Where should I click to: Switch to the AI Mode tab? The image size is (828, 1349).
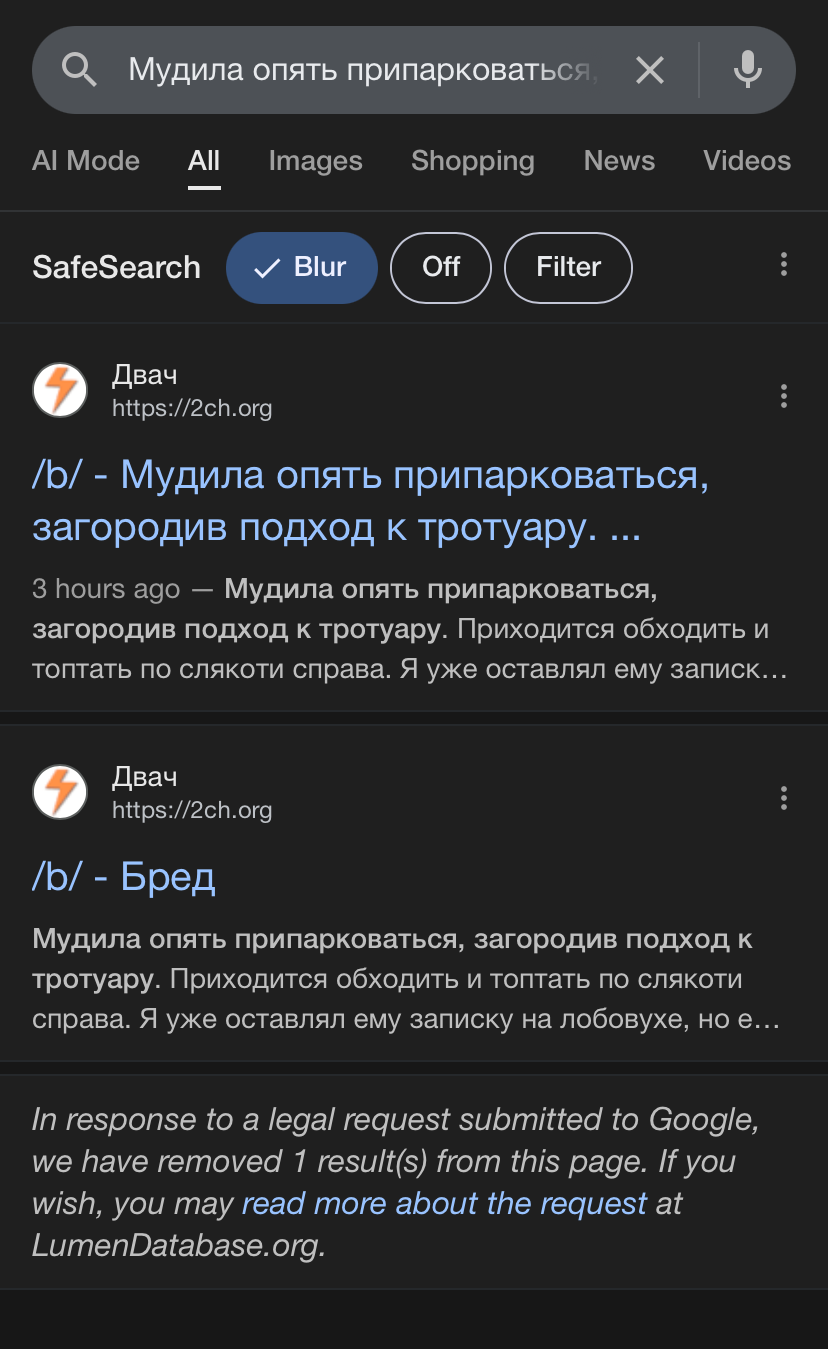point(86,161)
